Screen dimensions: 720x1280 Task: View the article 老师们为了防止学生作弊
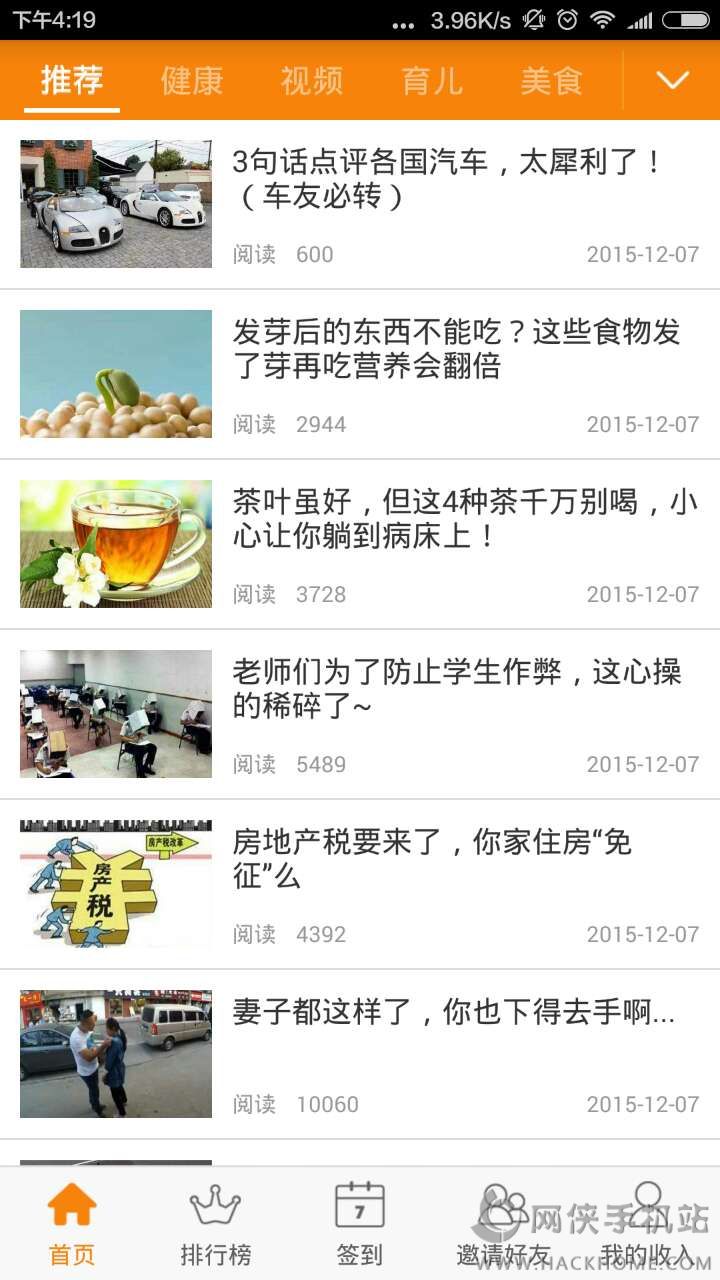coord(456,689)
